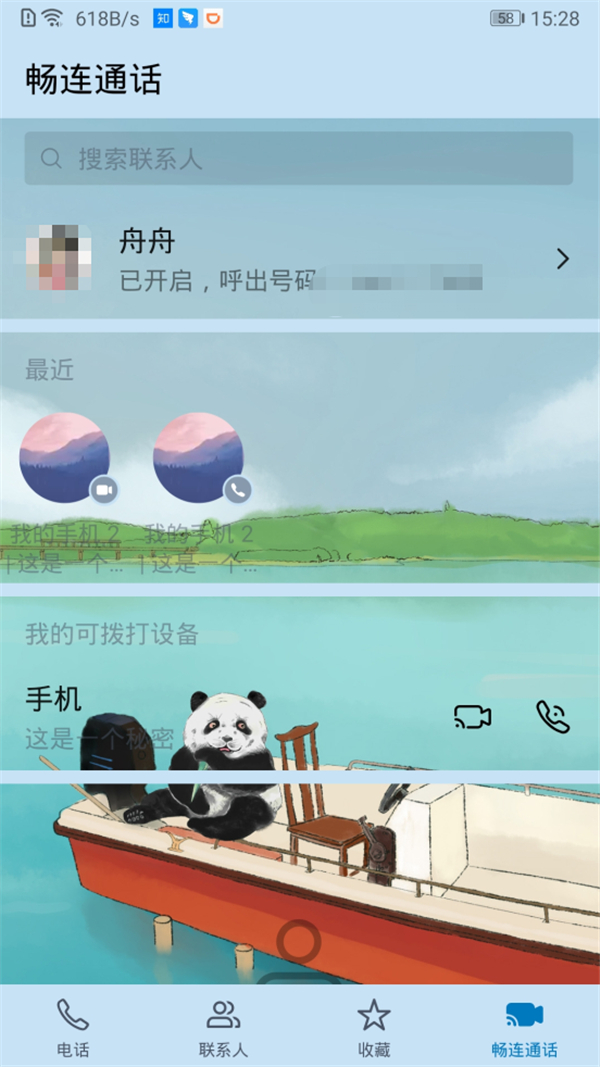Open recent video call contact 我的手机 2

point(66,458)
